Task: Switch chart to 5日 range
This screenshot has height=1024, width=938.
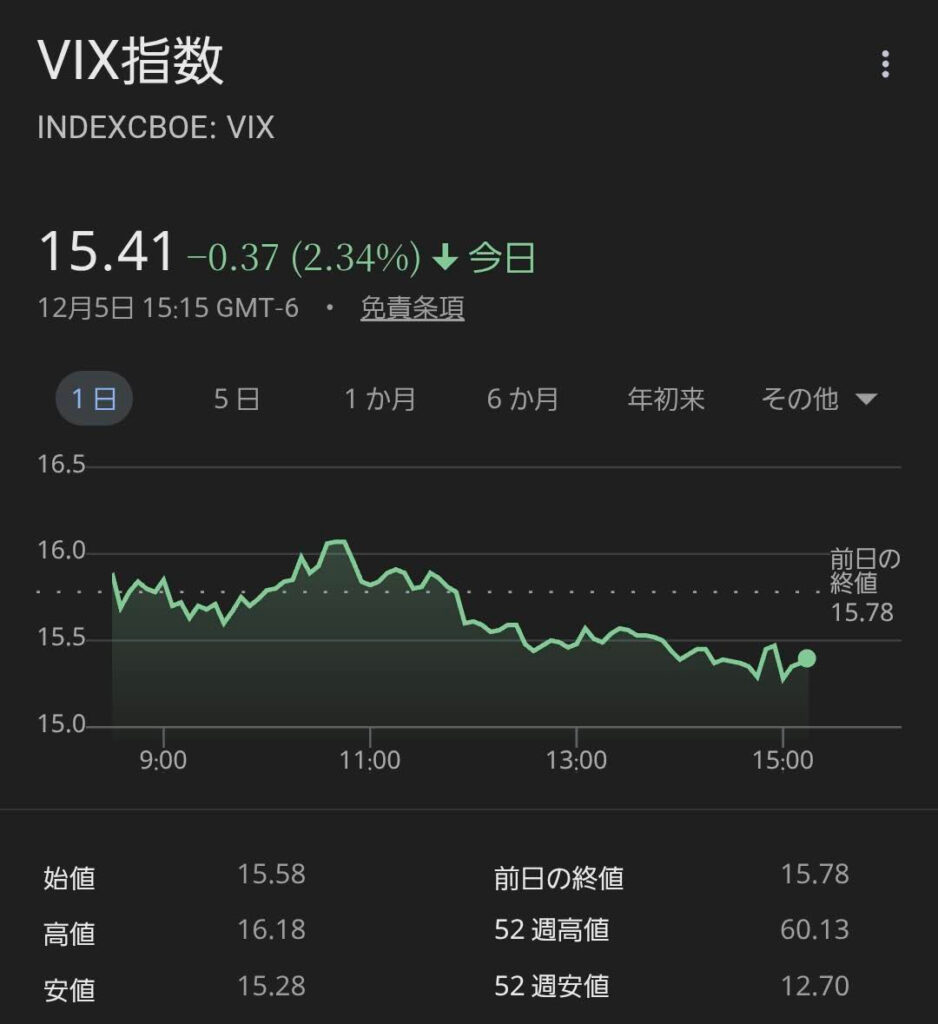Action: click(x=237, y=400)
